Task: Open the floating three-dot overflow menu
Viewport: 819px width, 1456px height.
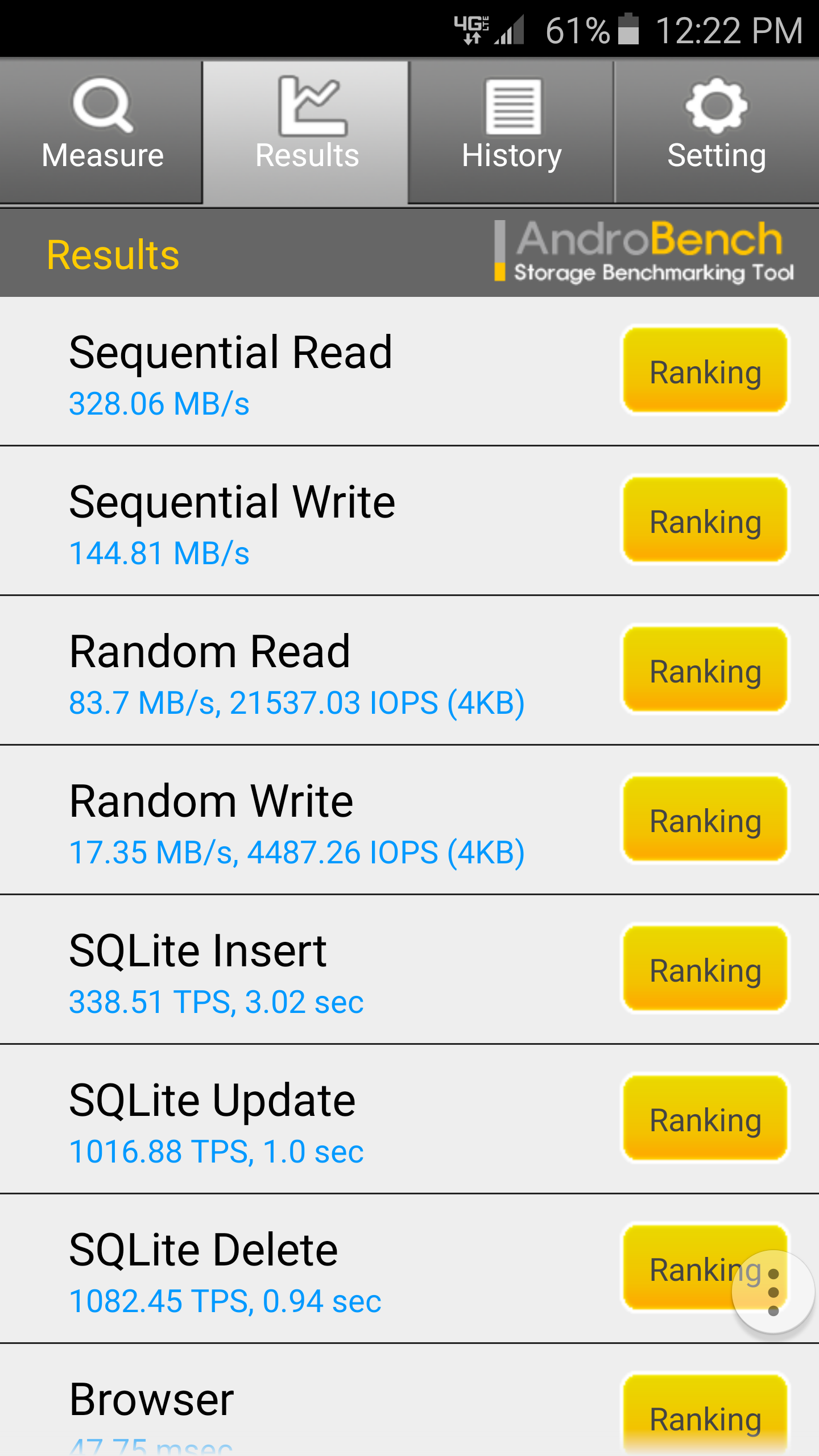Action: click(773, 1292)
